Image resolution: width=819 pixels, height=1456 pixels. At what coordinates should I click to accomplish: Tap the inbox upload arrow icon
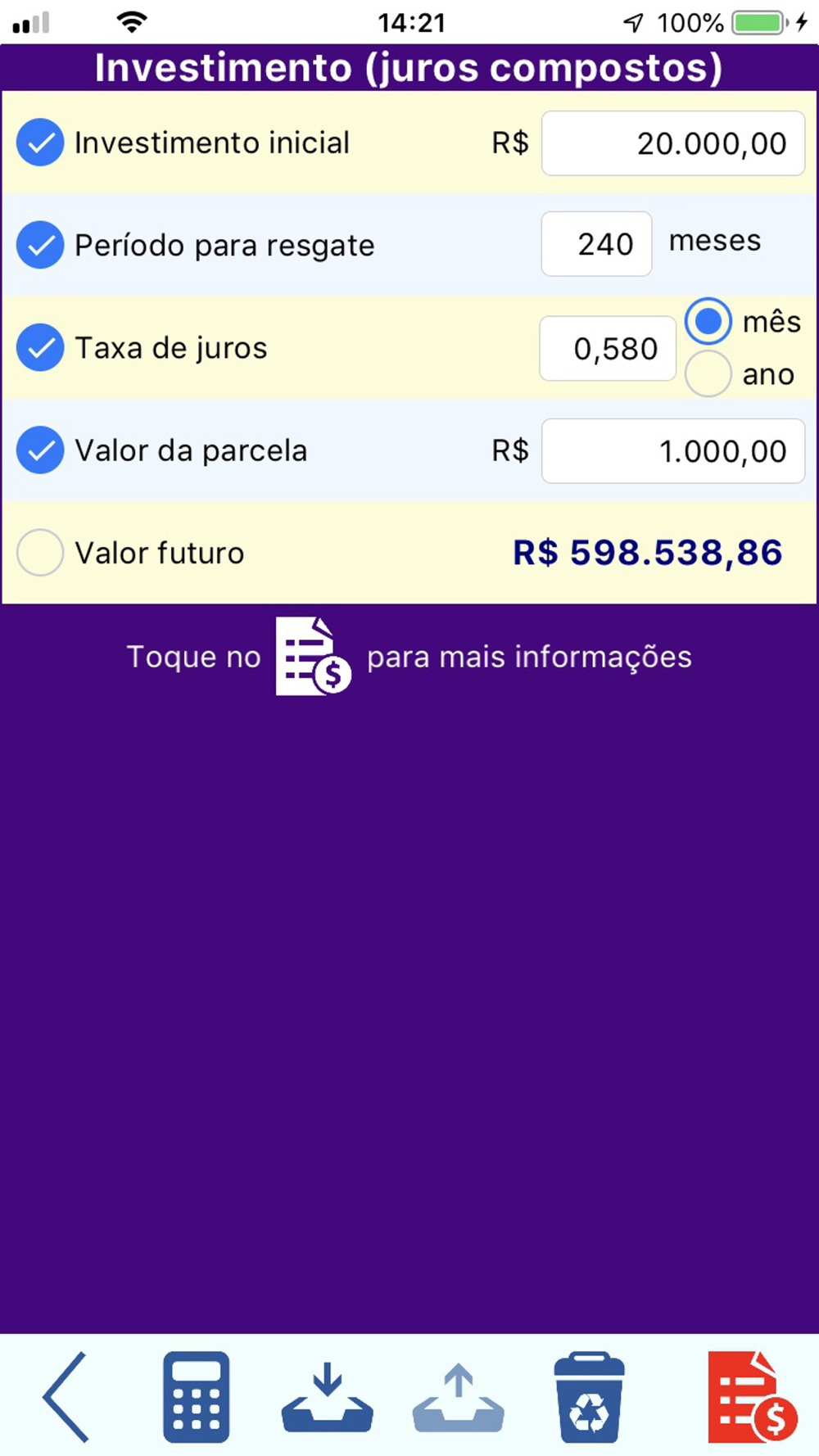pos(459,1397)
